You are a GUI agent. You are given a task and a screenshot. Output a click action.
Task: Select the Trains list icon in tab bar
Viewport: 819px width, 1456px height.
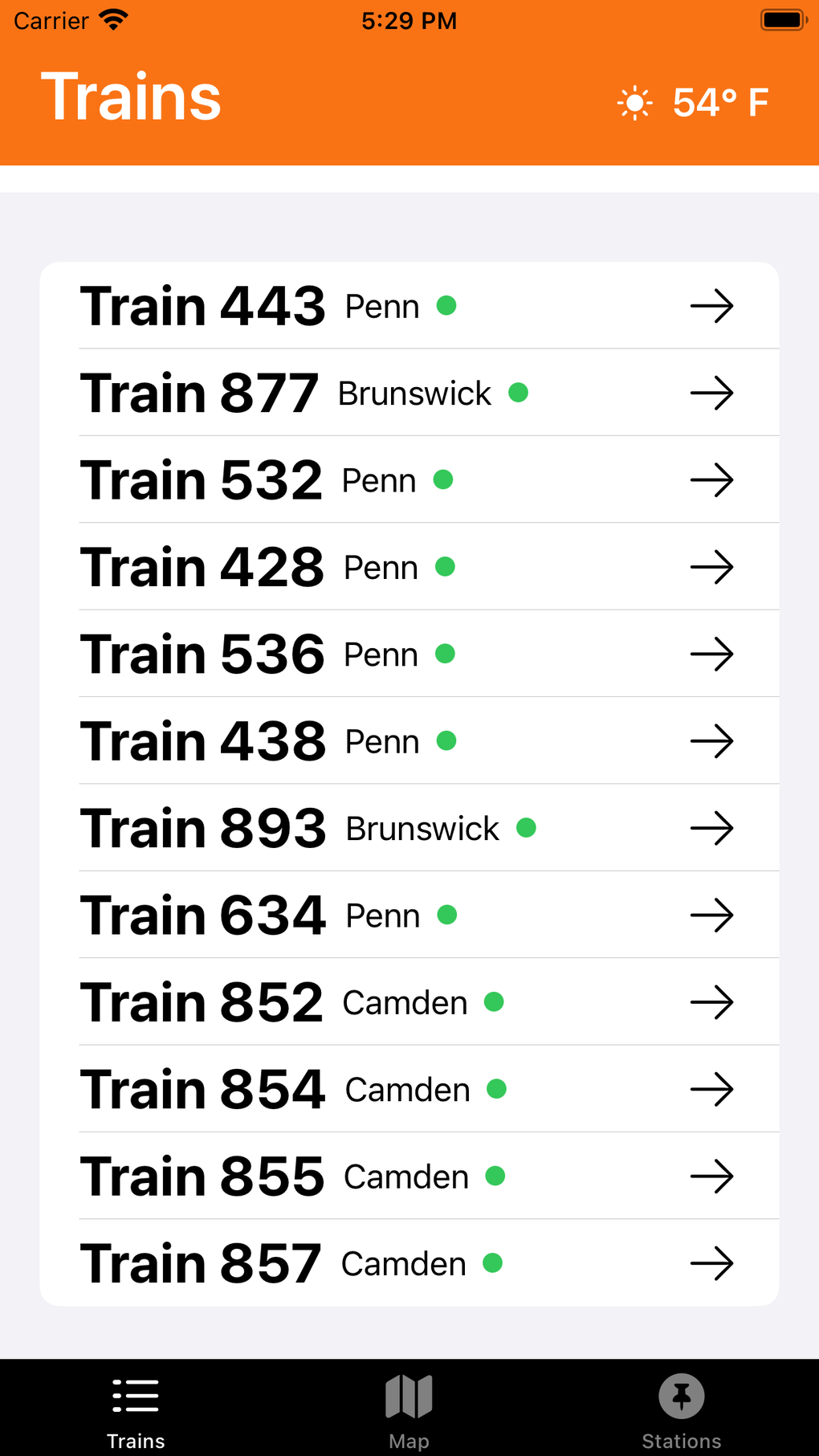pos(135,1397)
